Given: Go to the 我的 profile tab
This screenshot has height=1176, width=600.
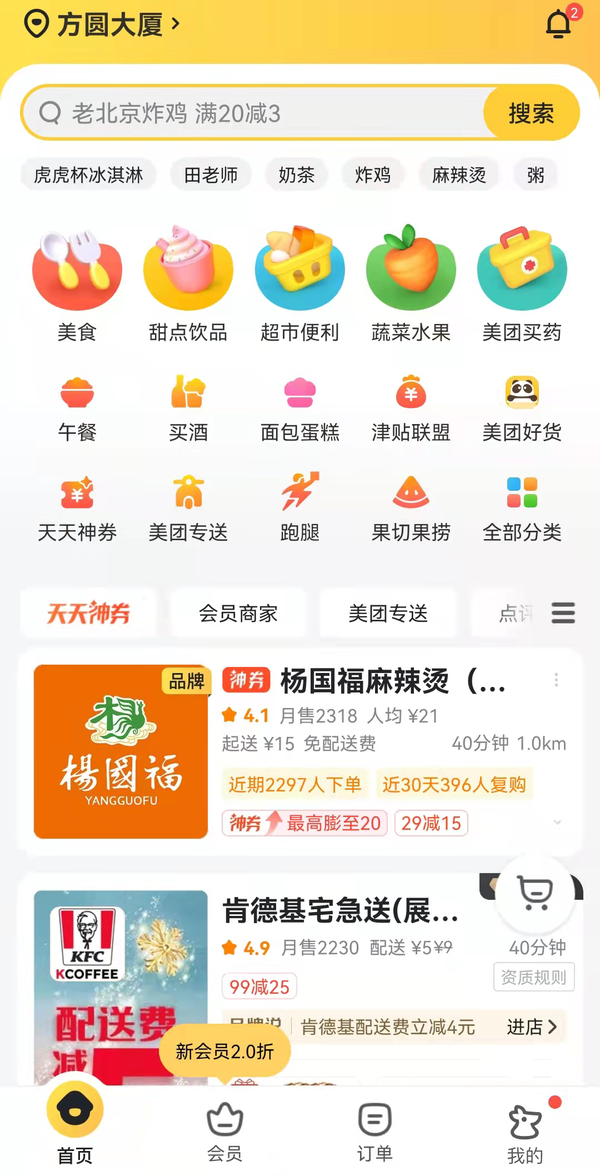Looking at the screenshot, I should coord(525,1132).
